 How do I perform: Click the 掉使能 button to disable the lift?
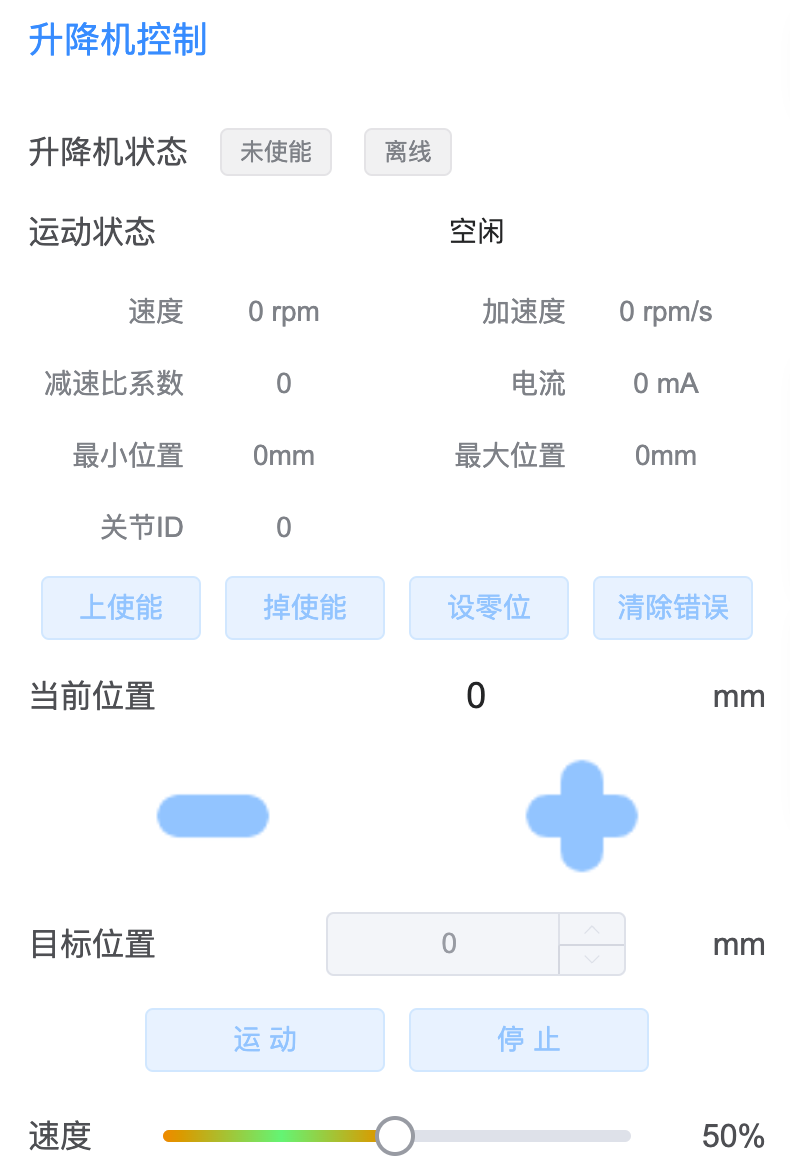tap(304, 608)
